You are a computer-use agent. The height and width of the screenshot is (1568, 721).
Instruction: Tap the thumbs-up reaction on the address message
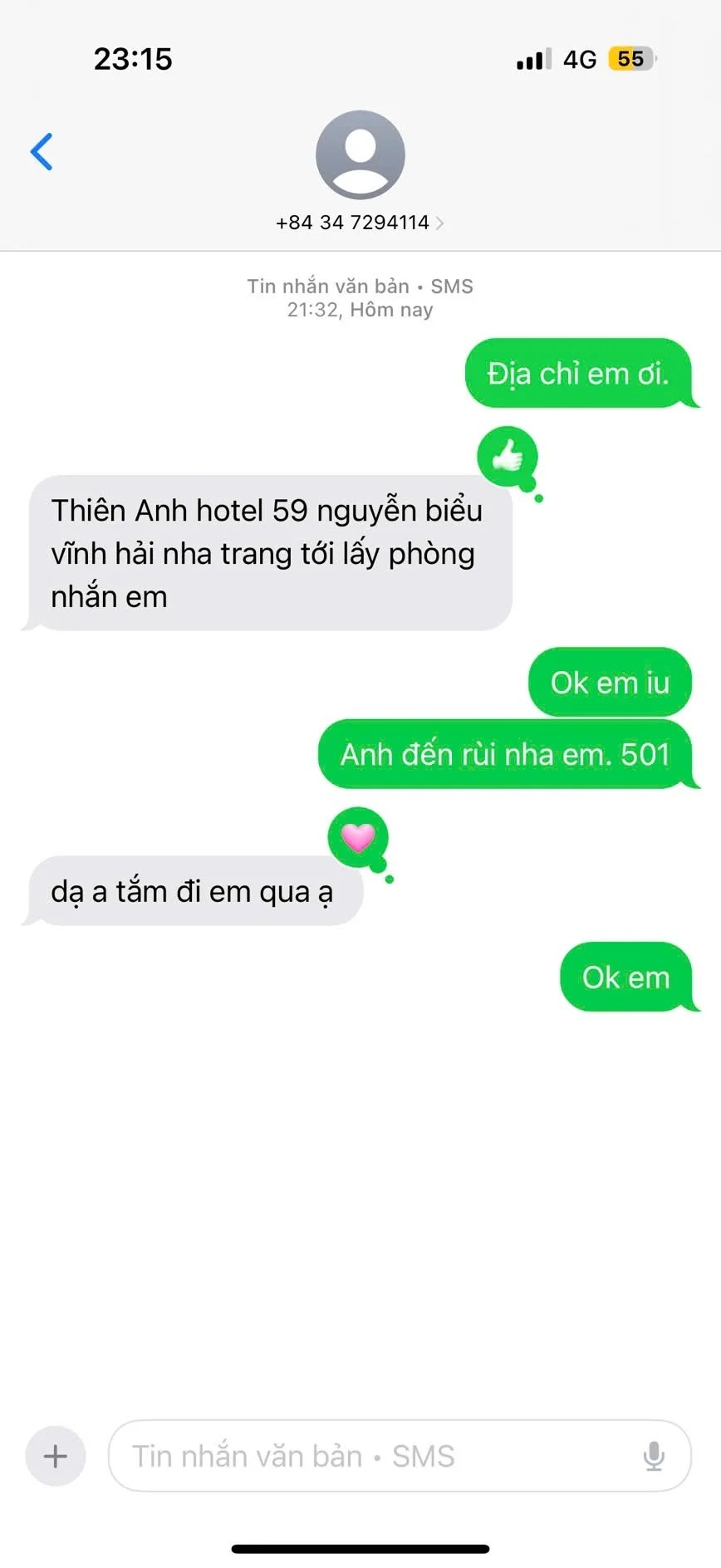point(508,456)
